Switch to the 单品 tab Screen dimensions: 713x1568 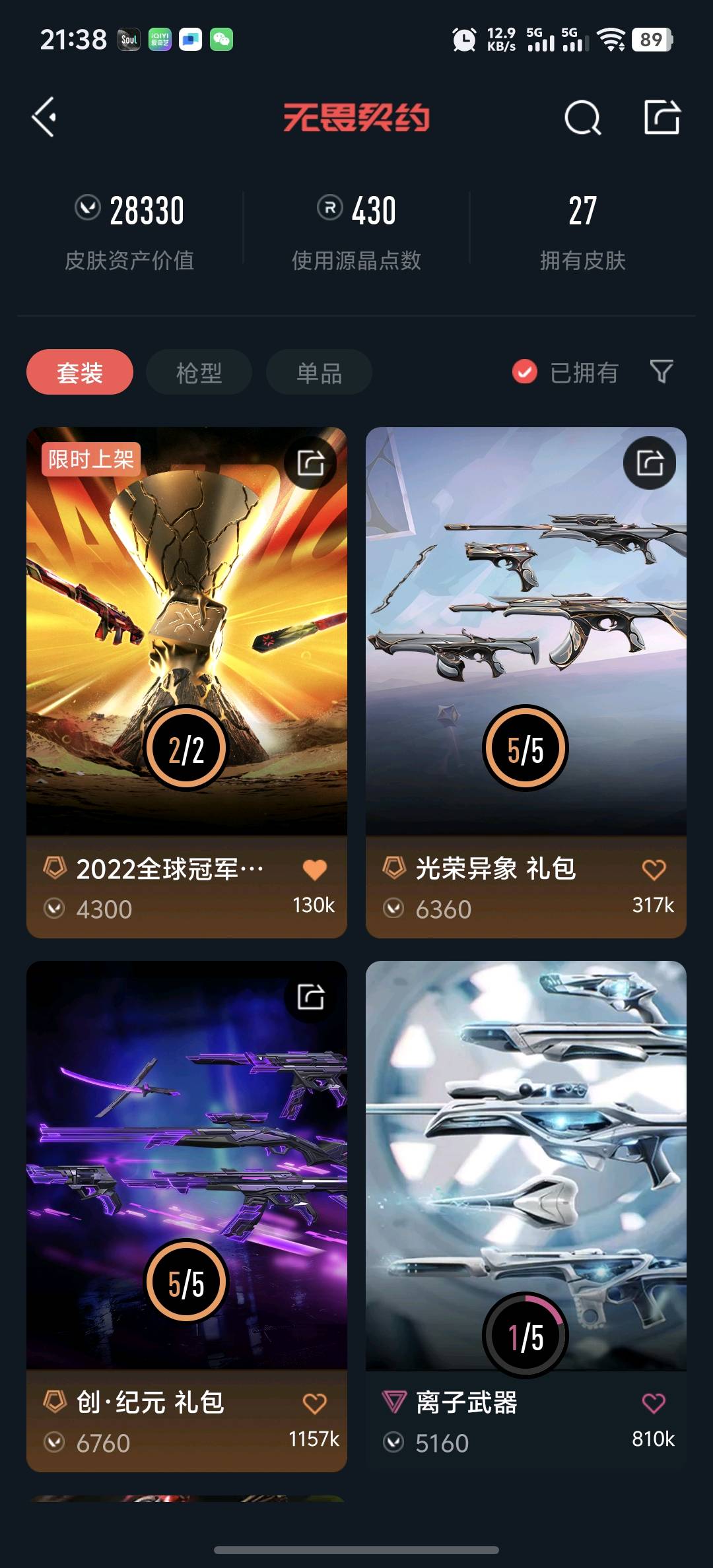(x=319, y=372)
